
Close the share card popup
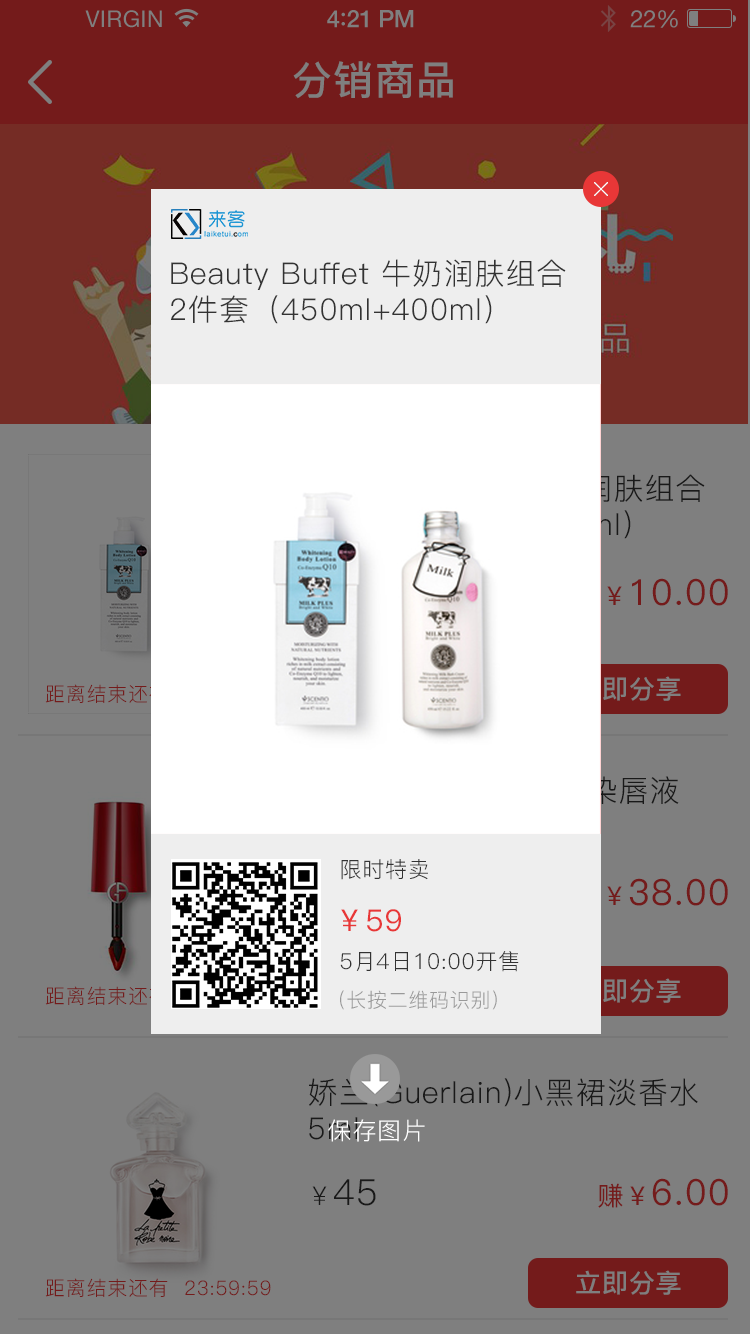click(601, 189)
